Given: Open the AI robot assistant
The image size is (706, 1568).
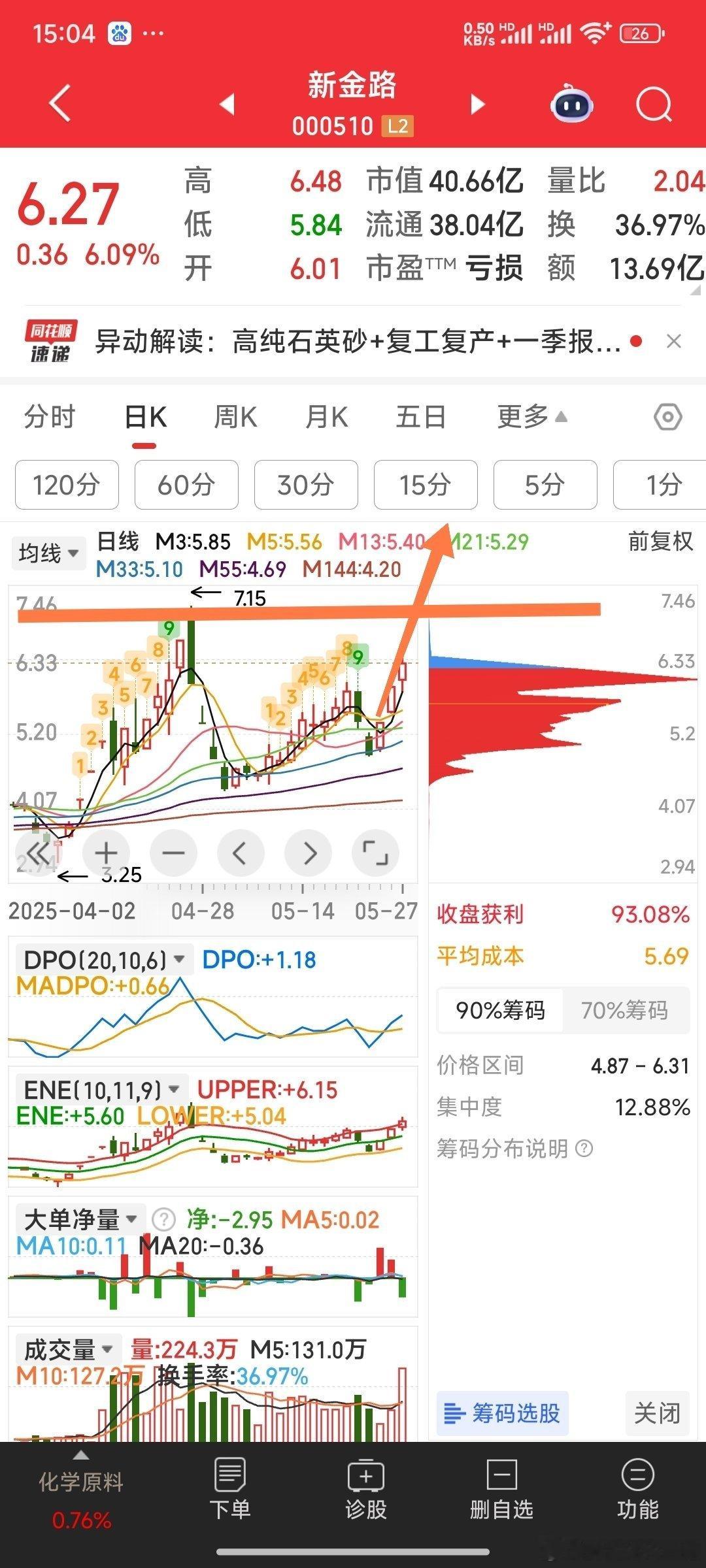Looking at the screenshot, I should pos(572,103).
